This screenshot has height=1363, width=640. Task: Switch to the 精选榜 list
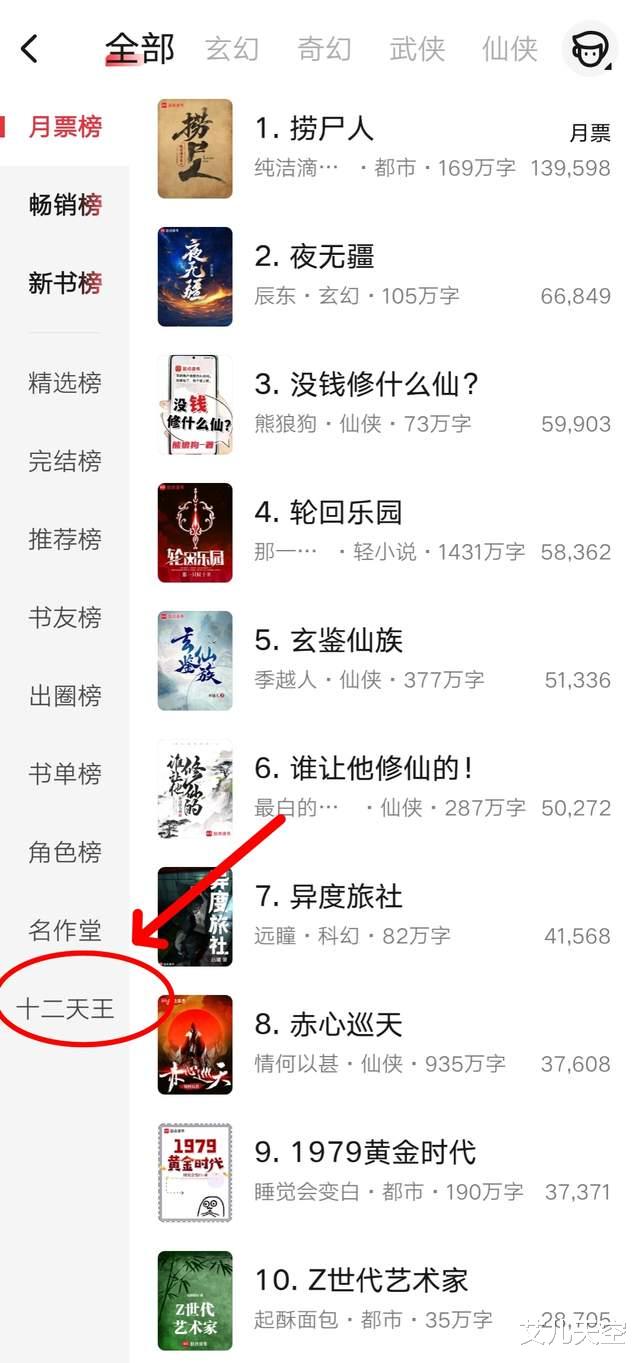click(65, 383)
